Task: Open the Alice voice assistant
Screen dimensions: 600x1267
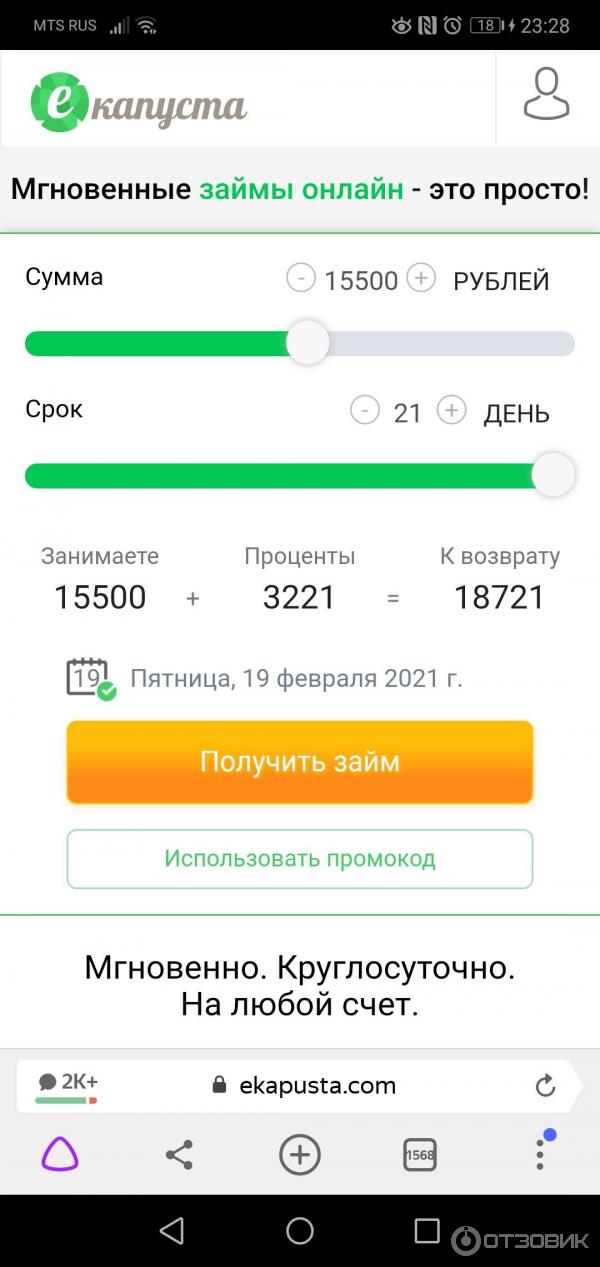Action: coord(60,1155)
